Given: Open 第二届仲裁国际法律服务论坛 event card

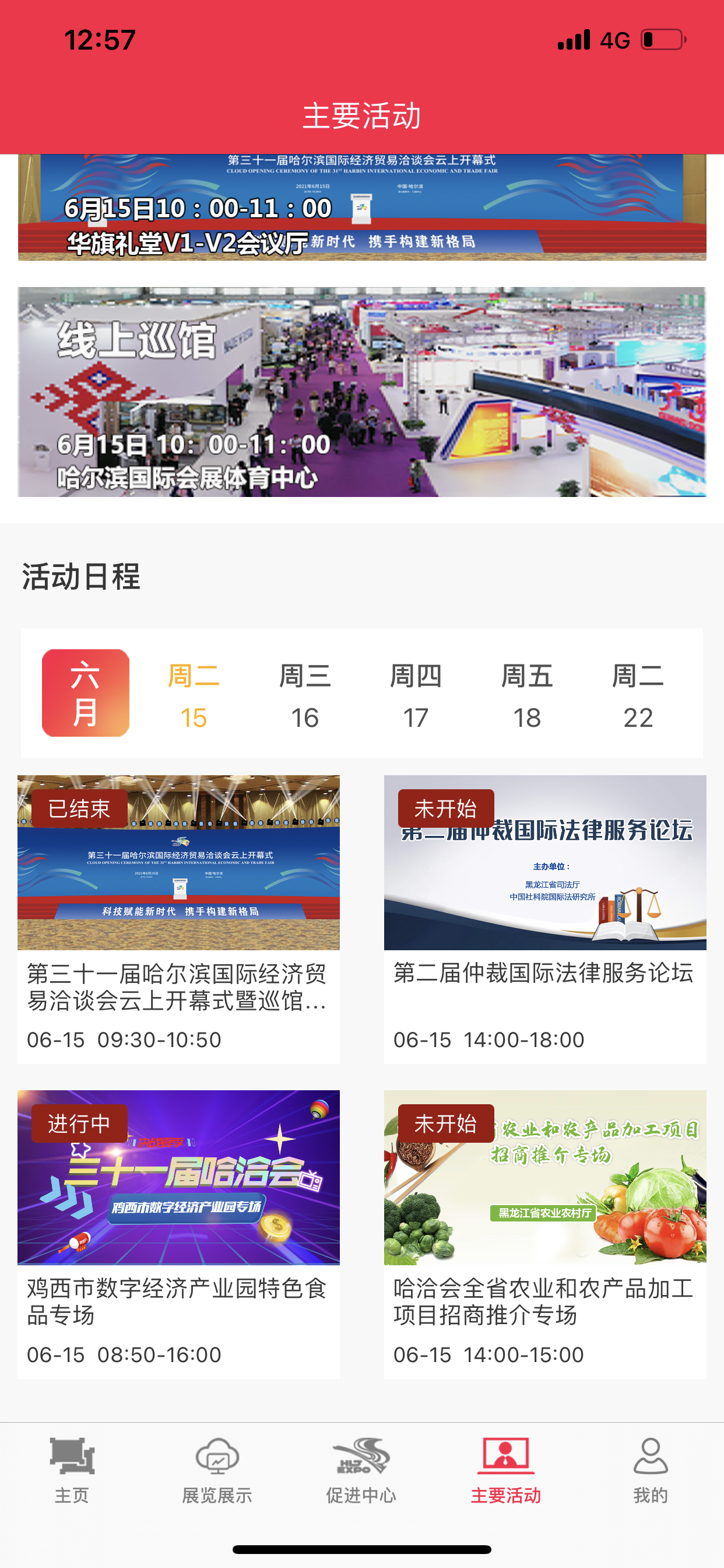Looking at the screenshot, I should pyautogui.click(x=544, y=919).
